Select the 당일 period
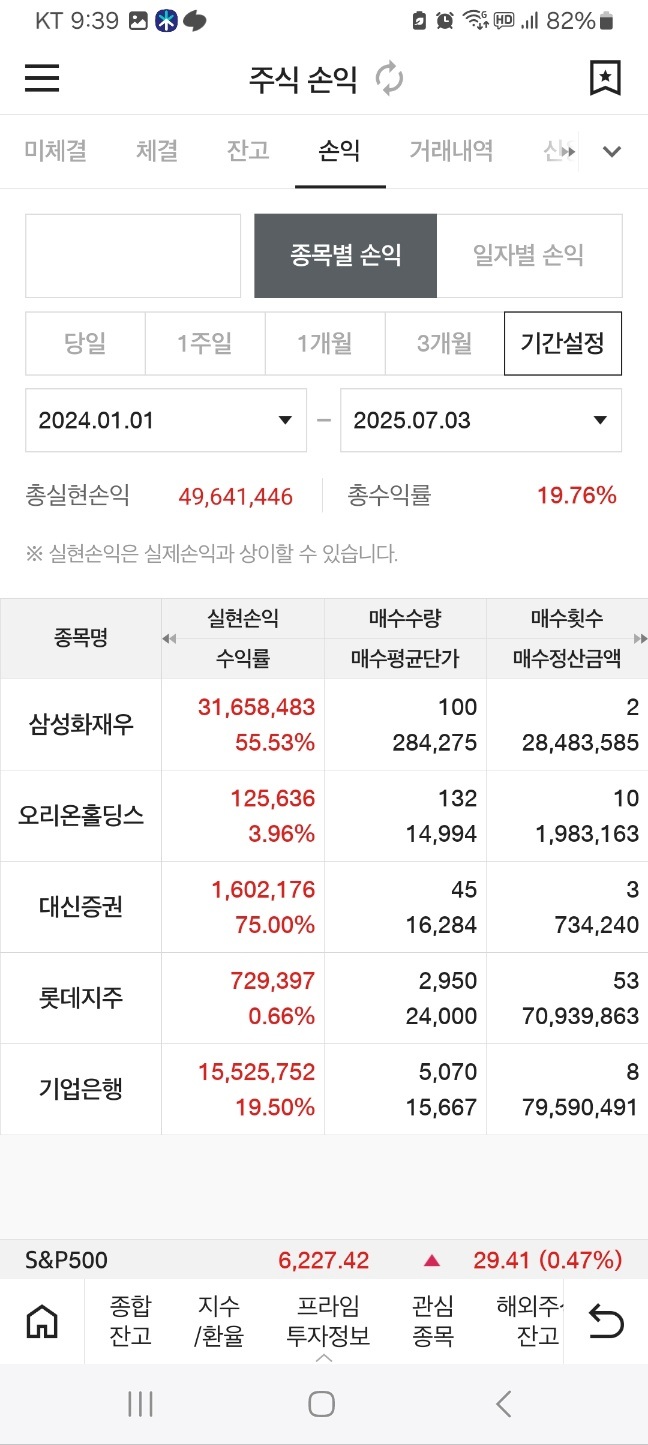This screenshot has width=648, height=1445. coord(85,343)
